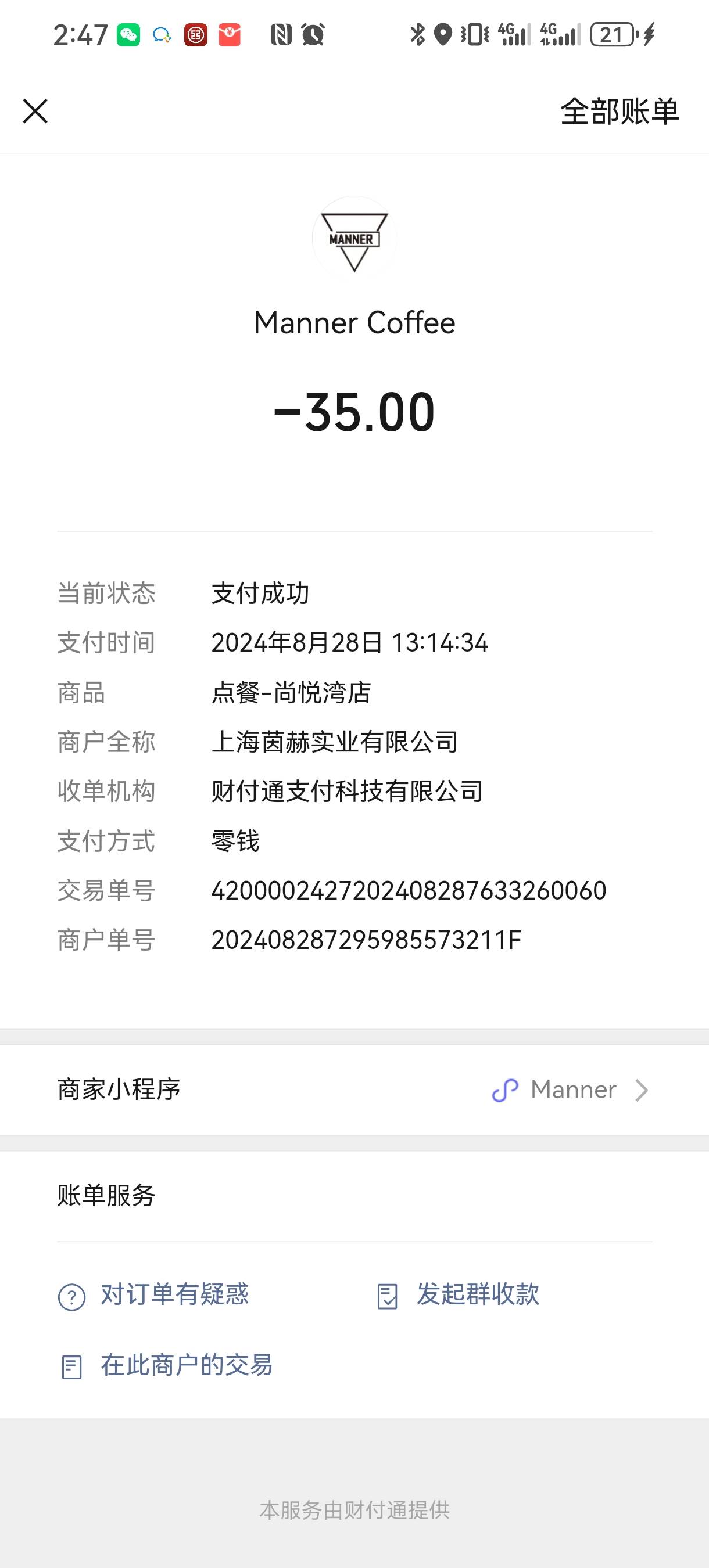
Task: Open the Manner merchant mini program
Action: tap(354, 1089)
